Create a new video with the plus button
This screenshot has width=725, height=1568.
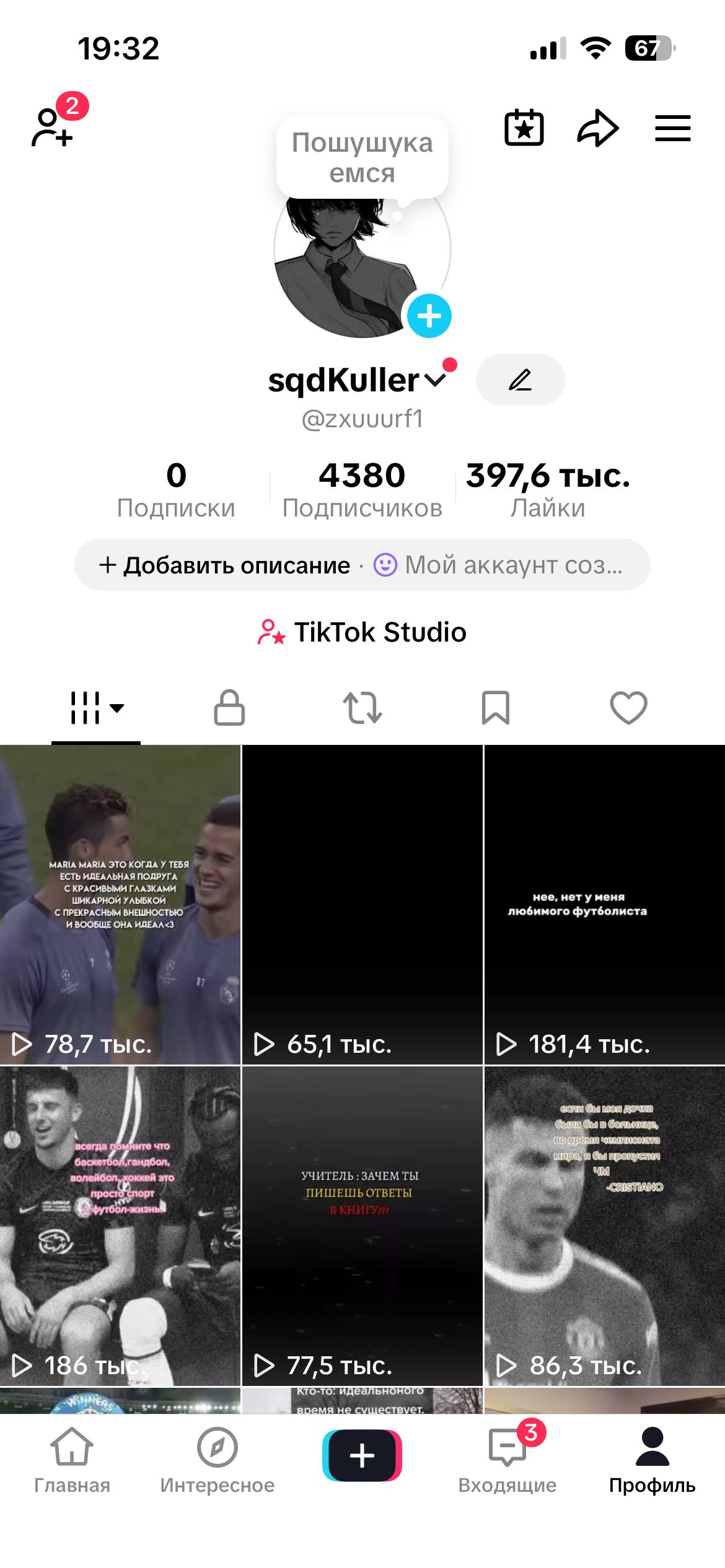[362, 1455]
